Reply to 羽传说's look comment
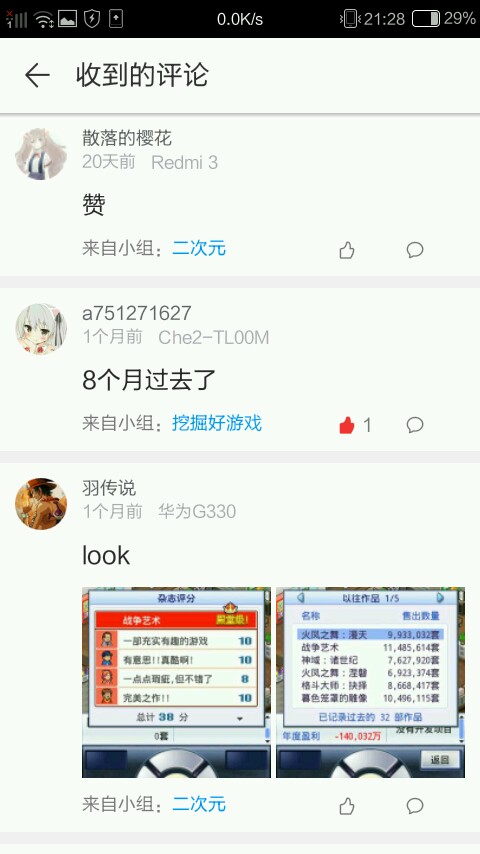This screenshot has height=854, width=480. [415, 806]
